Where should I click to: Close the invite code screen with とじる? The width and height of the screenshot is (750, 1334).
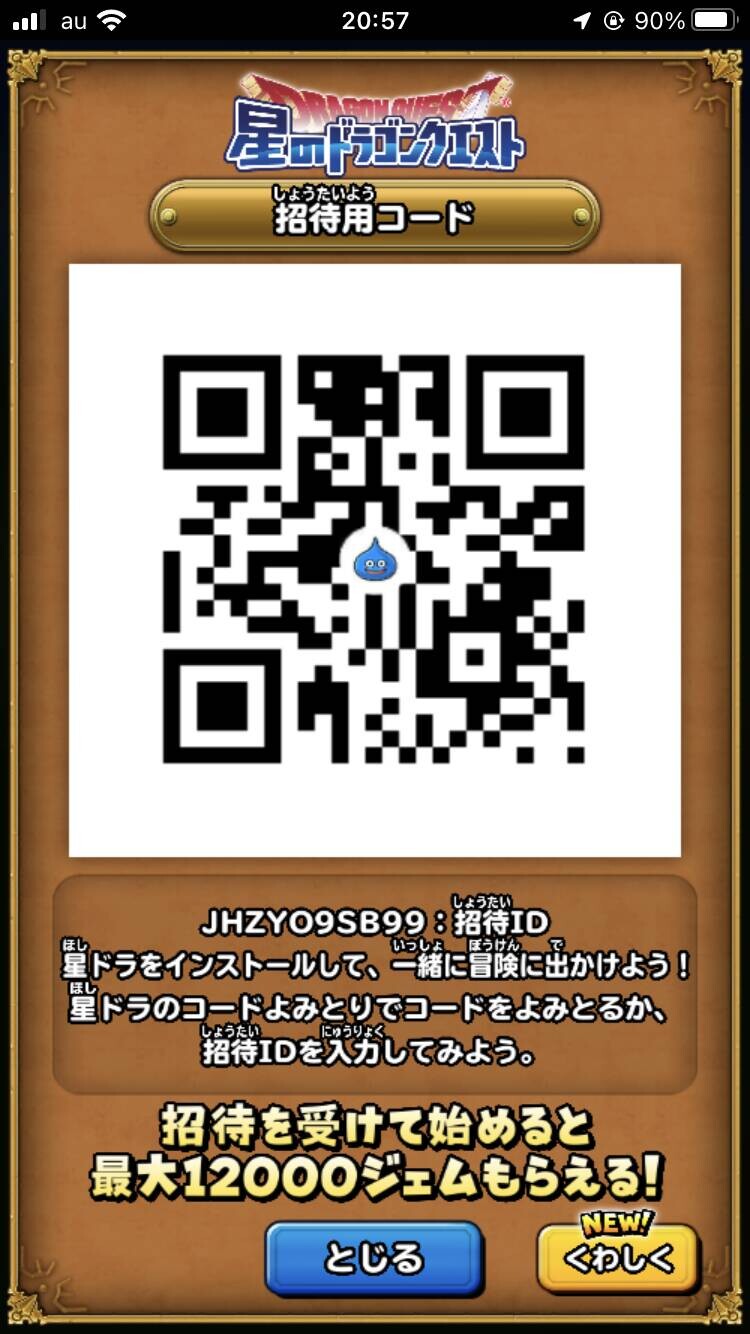375,1259
